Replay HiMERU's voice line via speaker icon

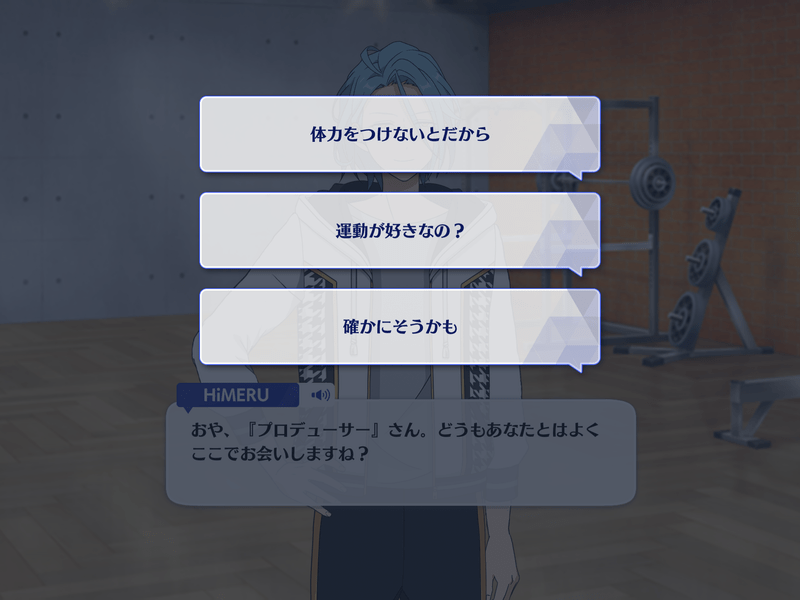click(x=320, y=395)
